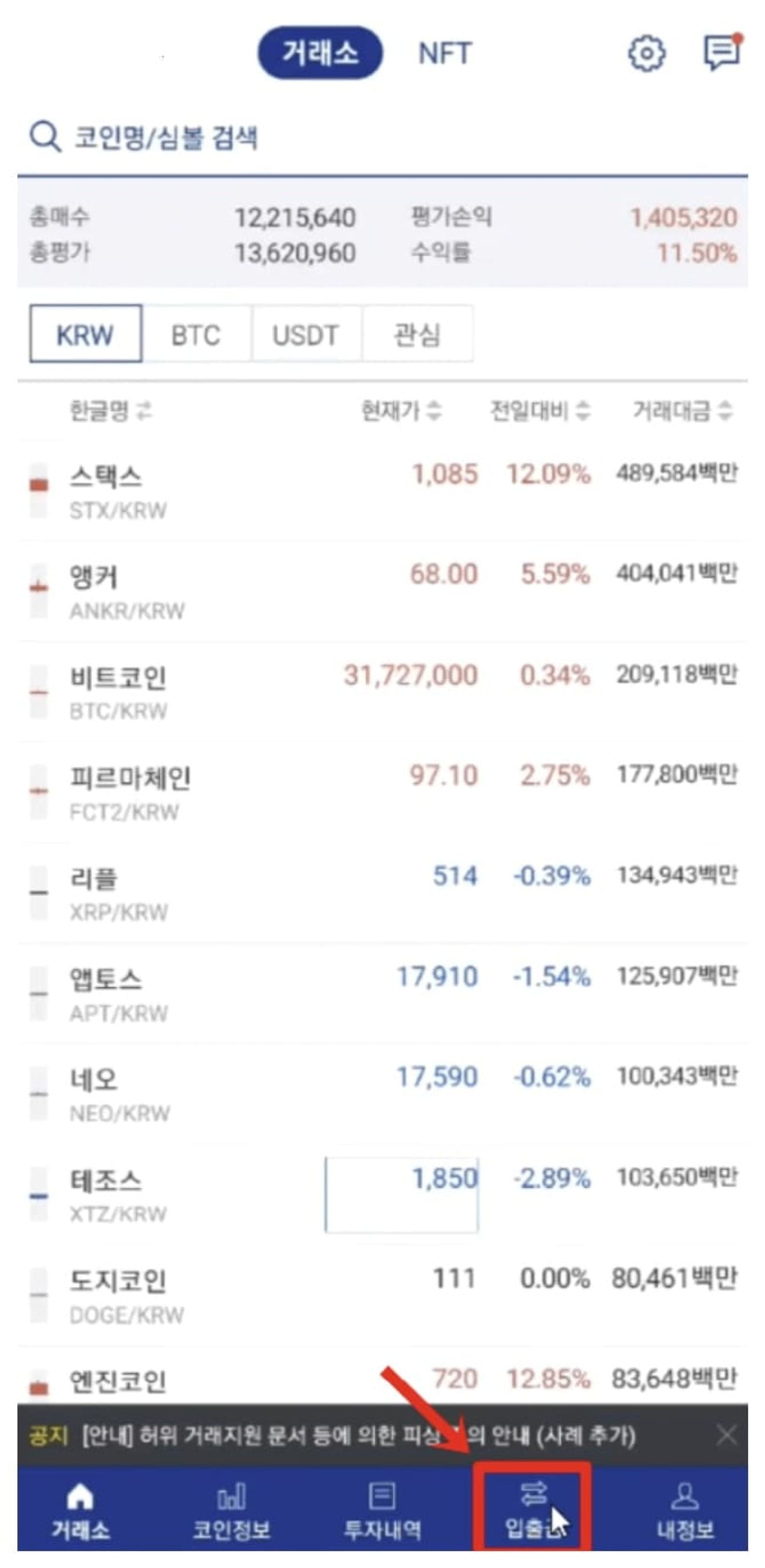Screen dimensions: 765x1568
Task: Switch to the 관심 favorites tab
Action: [x=417, y=334]
